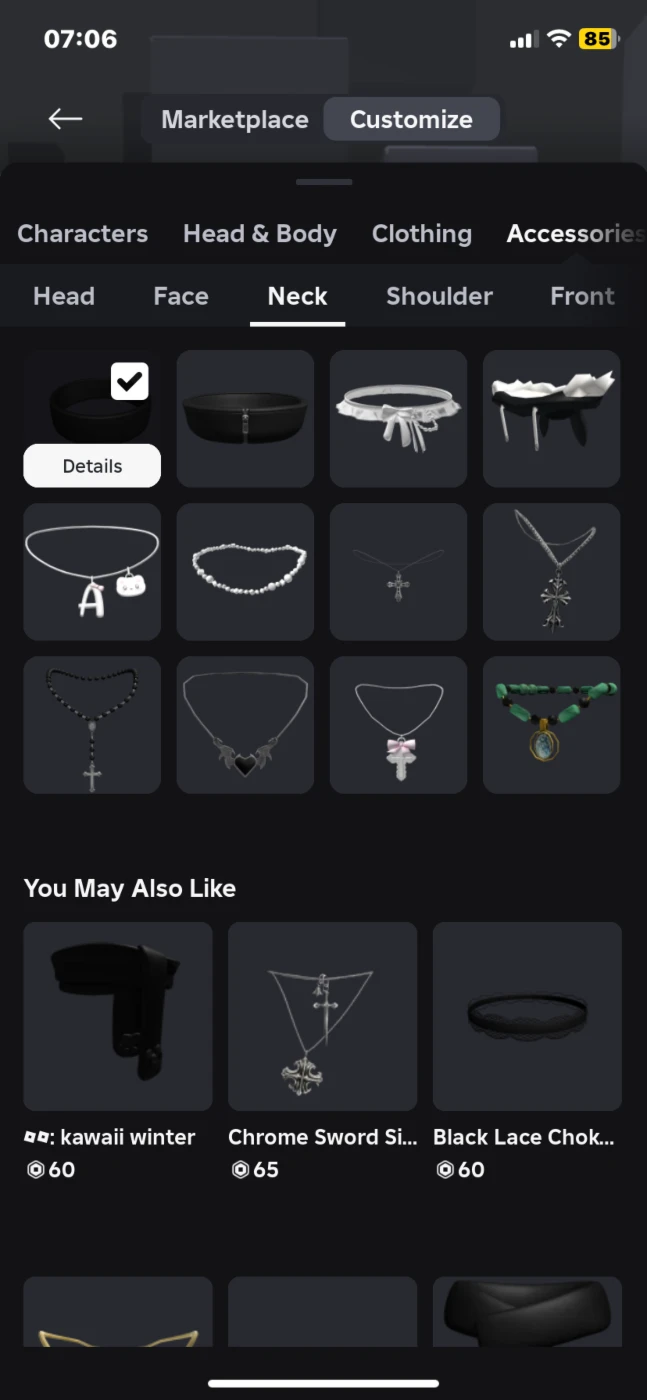647x1400 pixels.
Task: Equip the letter A charm necklace
Action: pos(92,572)
